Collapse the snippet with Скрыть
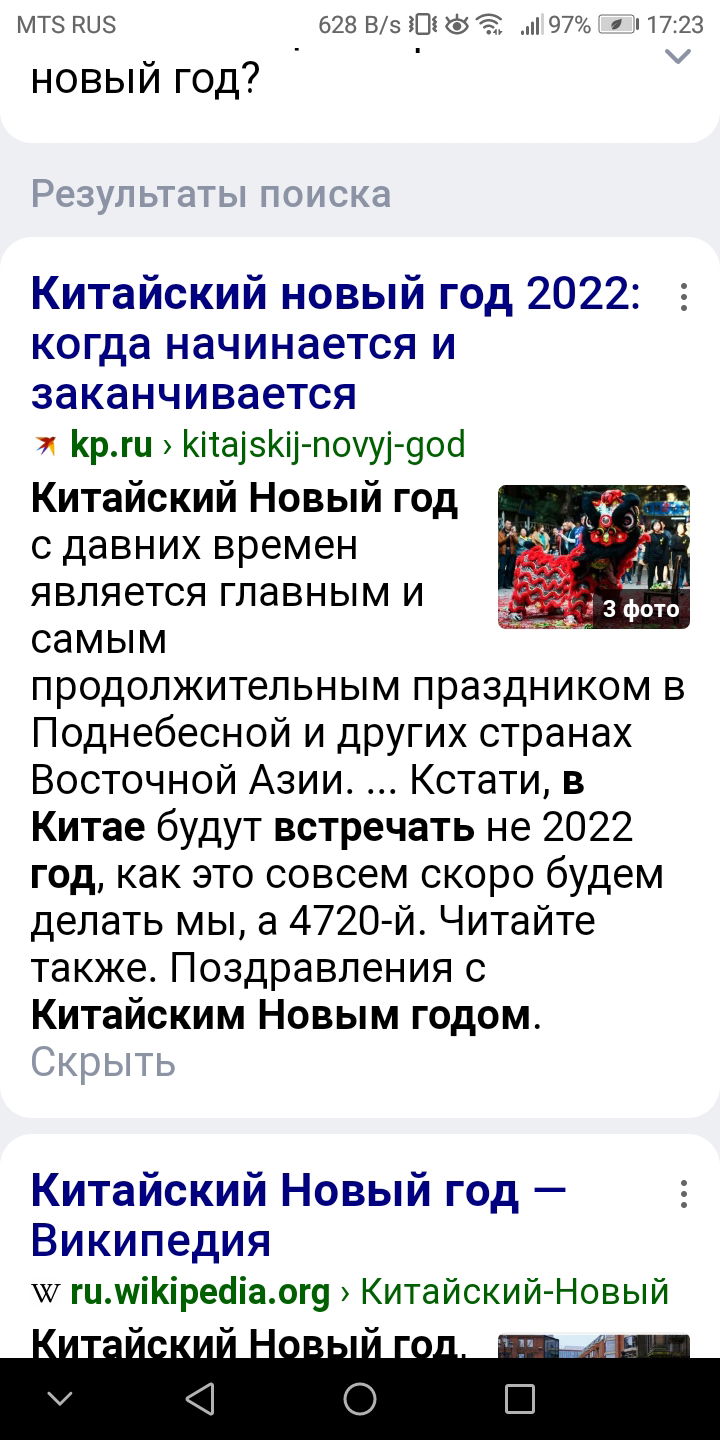The height and width of the screenshot is (1440, 720). [103, 1062]
